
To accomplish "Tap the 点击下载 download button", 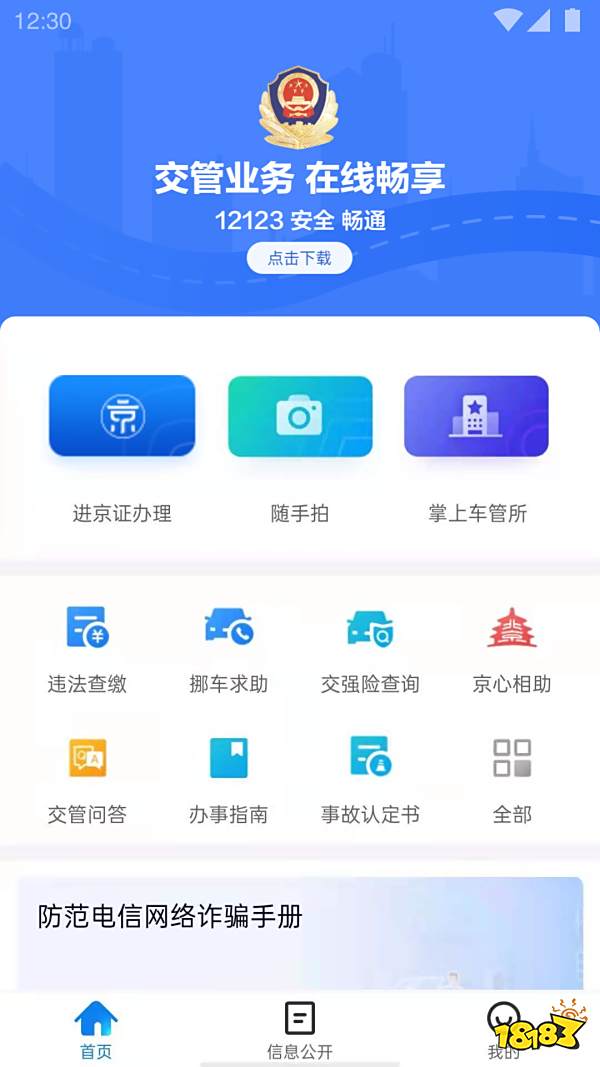I will [300, 258].
